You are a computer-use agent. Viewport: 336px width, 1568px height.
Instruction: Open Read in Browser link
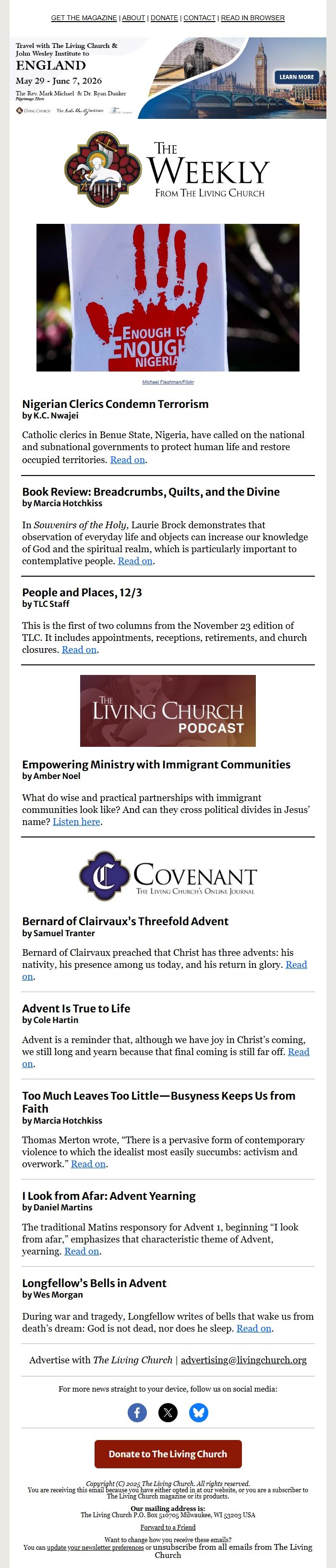tap(252, 18)
